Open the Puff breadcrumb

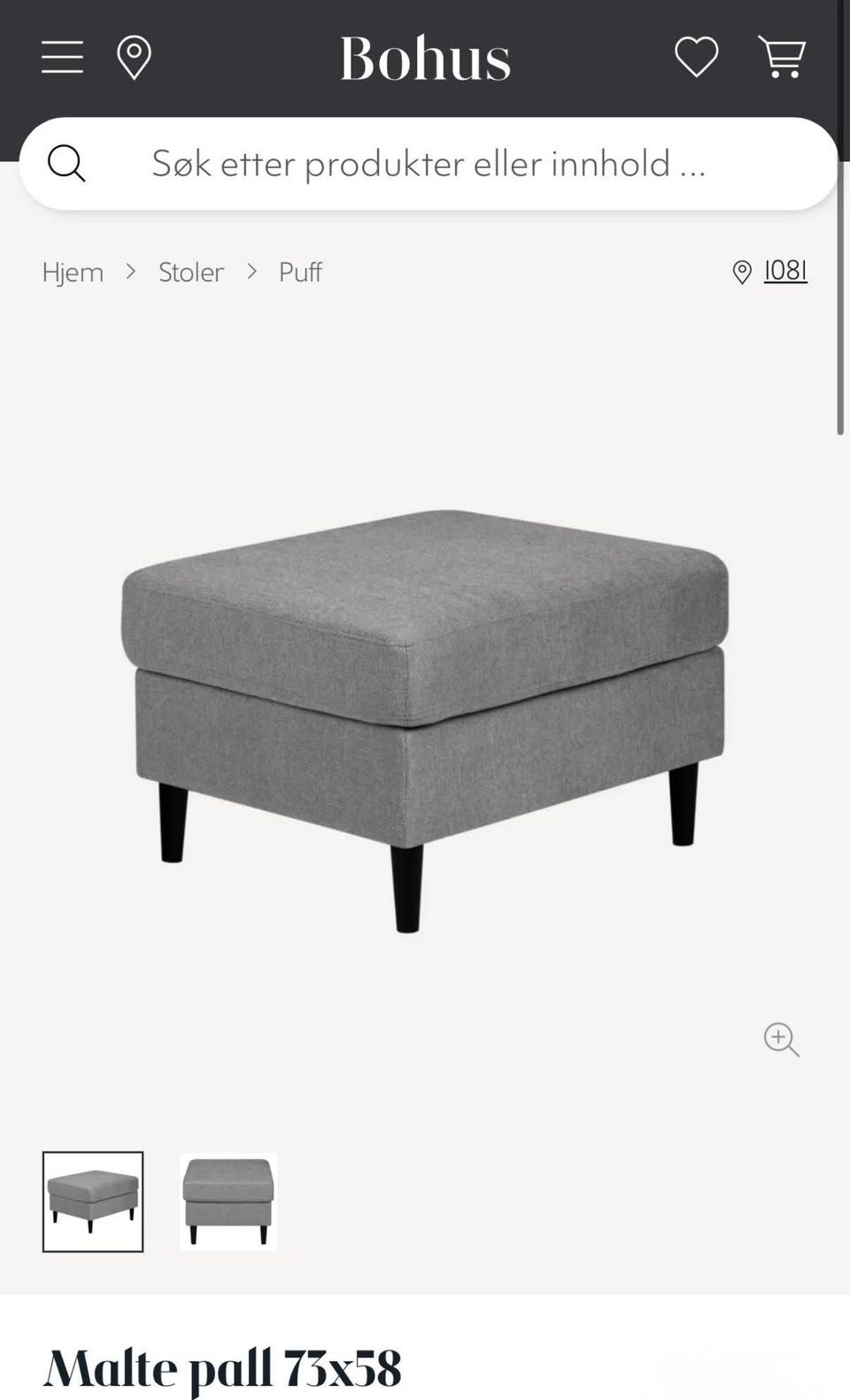pos(300,272)
